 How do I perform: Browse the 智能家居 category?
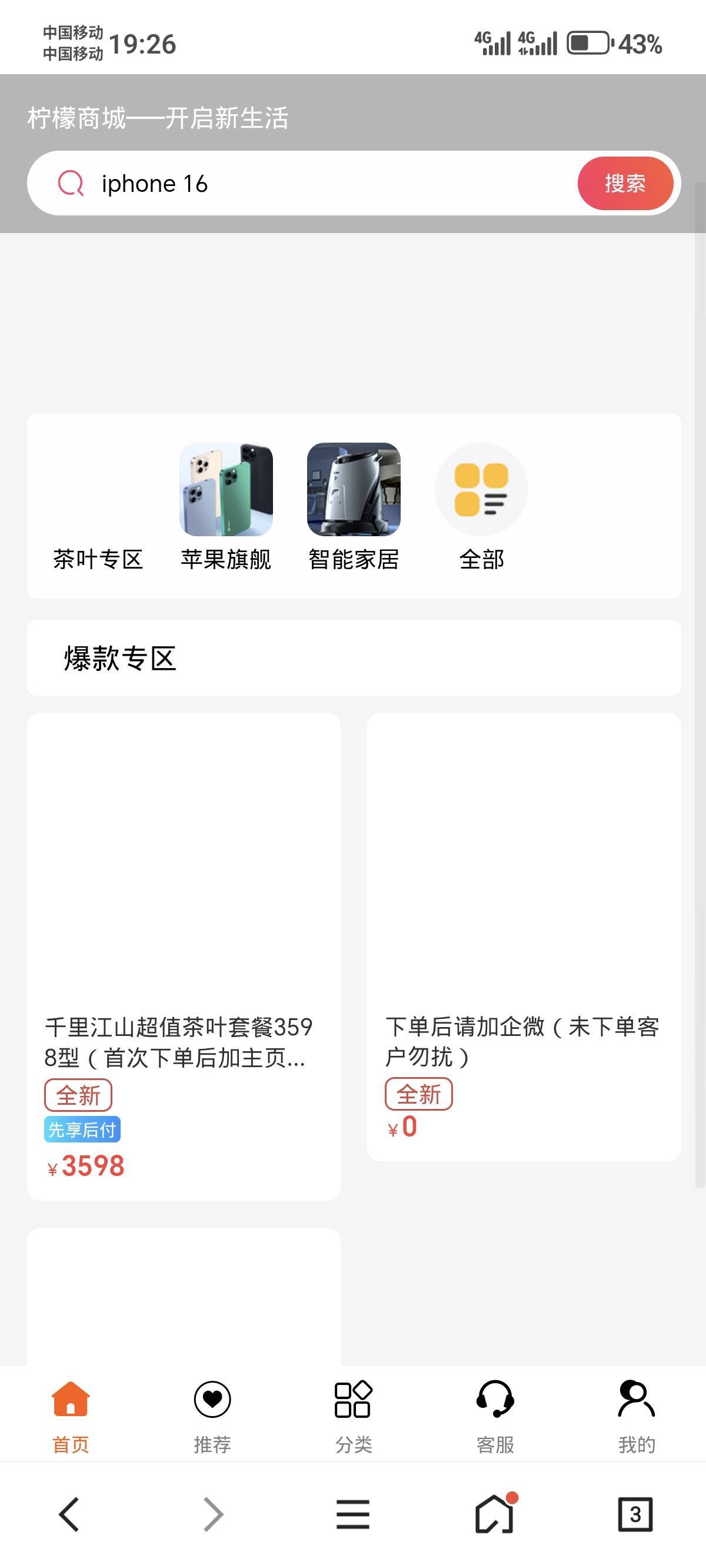click(354, 506)
